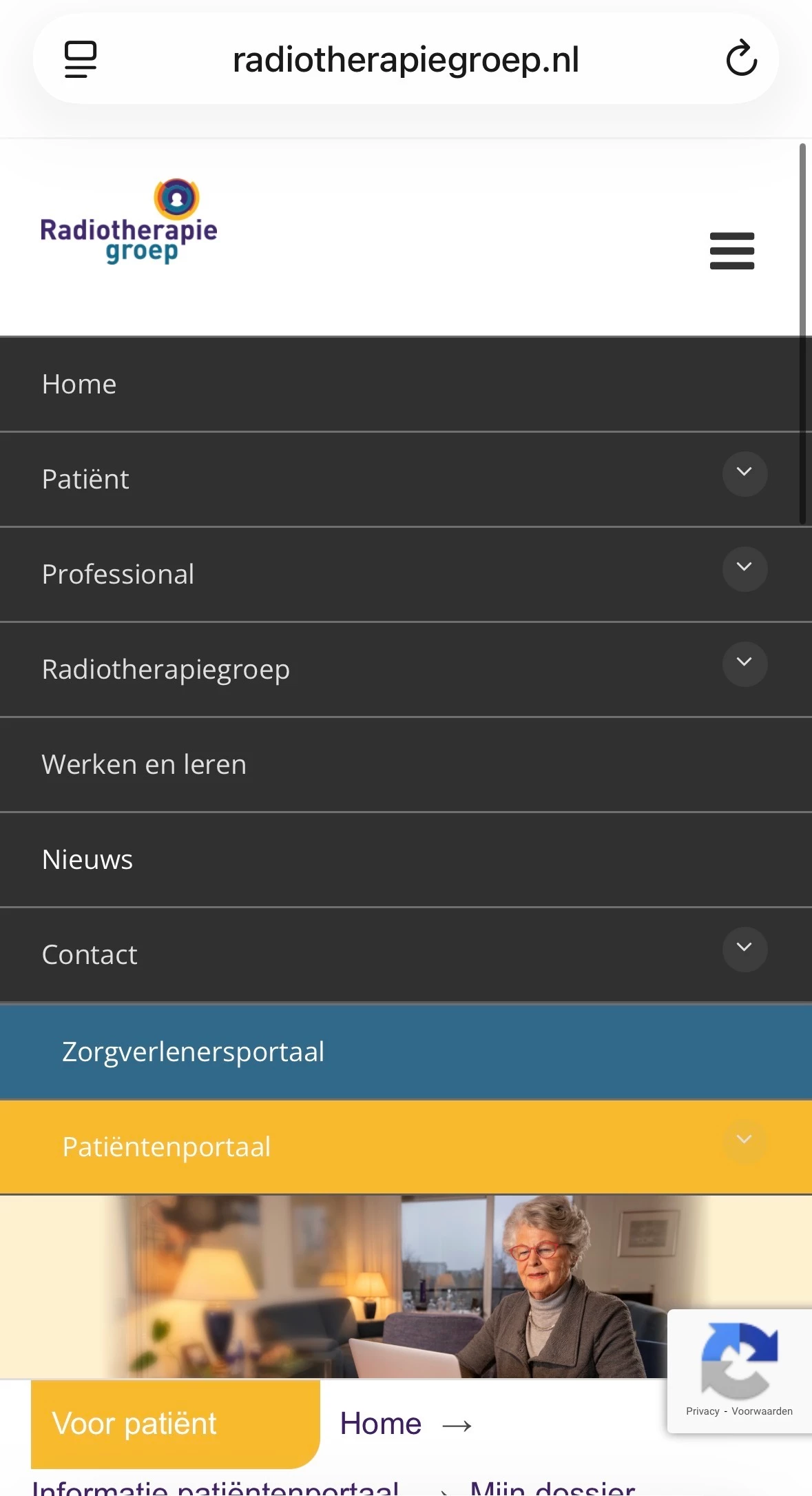
Task: Tap the radiotherapiegroep.nl address bar
Action: (x=406, y=60)
